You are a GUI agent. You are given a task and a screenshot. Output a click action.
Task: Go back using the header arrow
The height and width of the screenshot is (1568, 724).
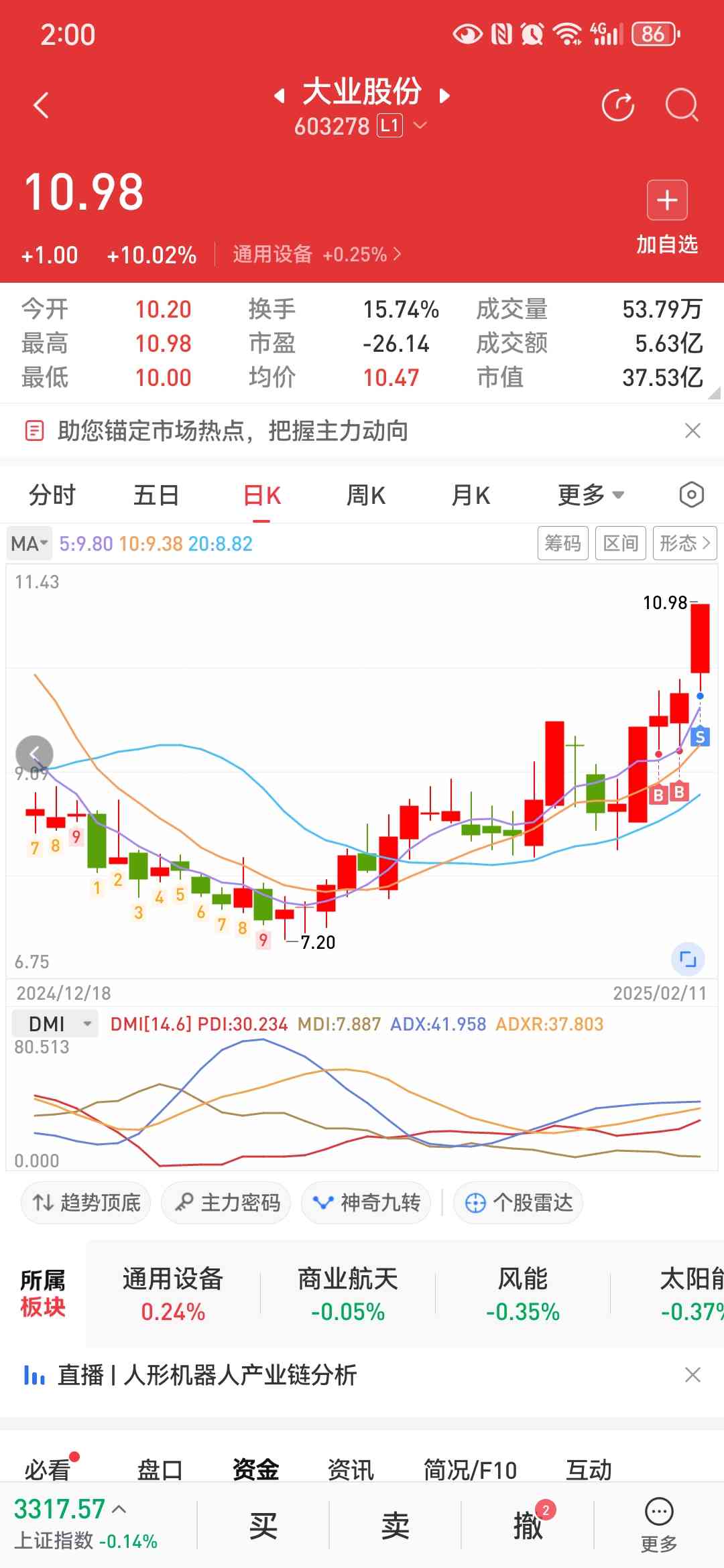(x=42, y=106)
